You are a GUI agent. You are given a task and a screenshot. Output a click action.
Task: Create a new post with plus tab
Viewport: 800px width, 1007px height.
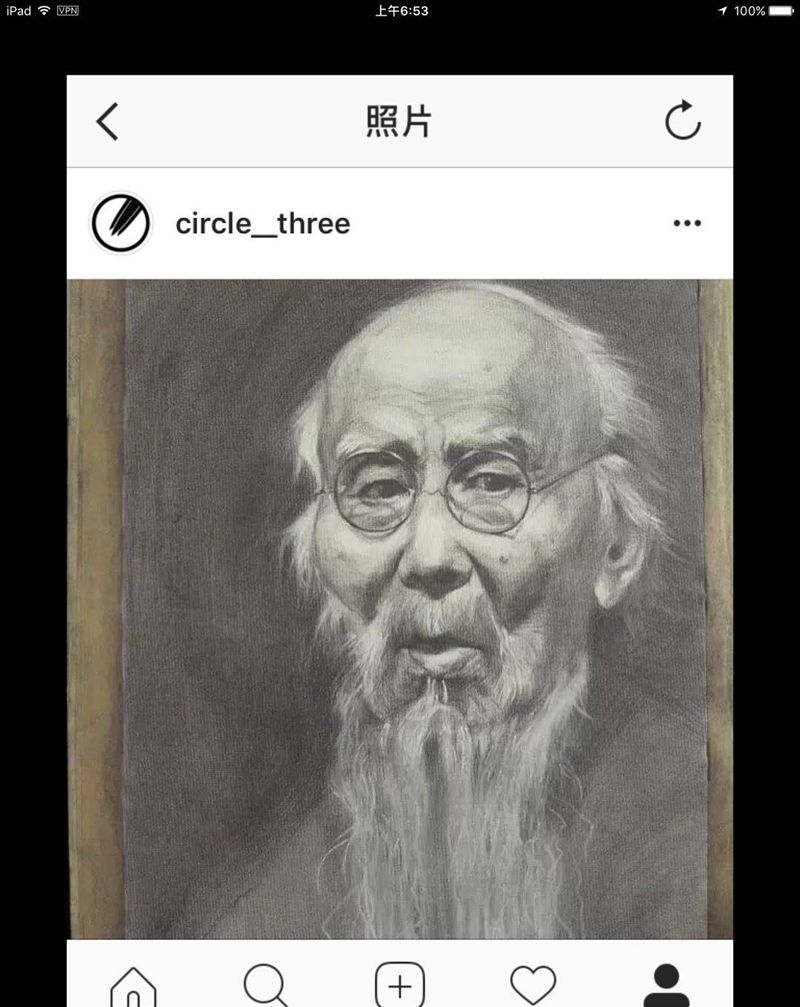[400, 985]
